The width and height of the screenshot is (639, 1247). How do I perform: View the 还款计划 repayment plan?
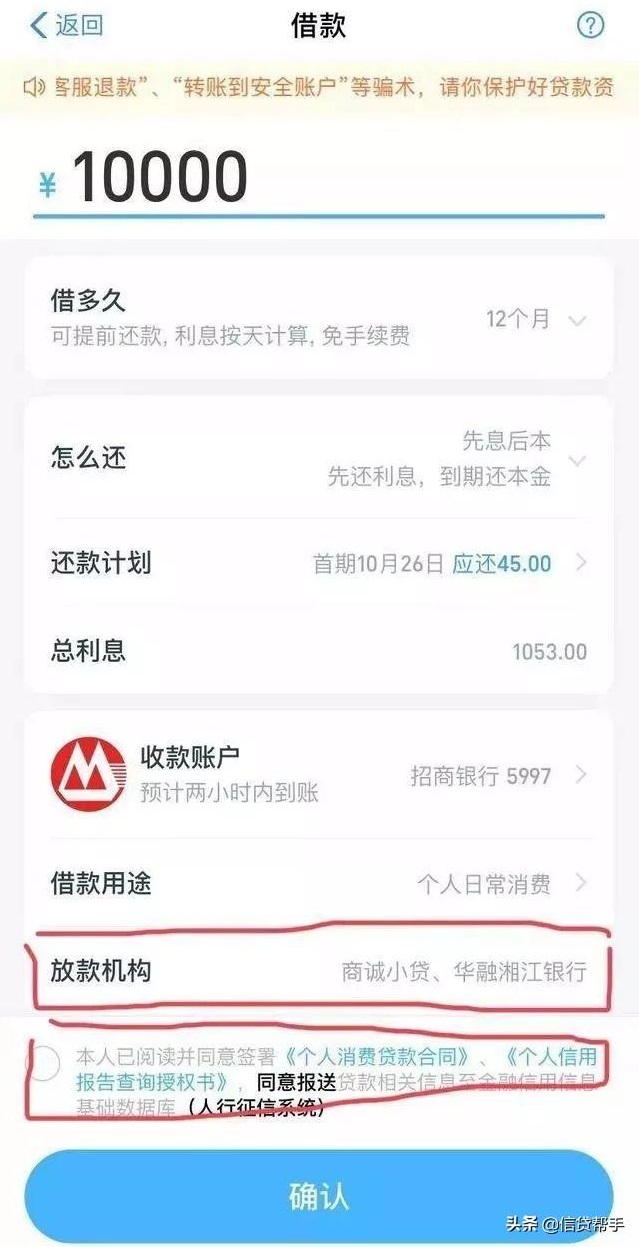319,563
